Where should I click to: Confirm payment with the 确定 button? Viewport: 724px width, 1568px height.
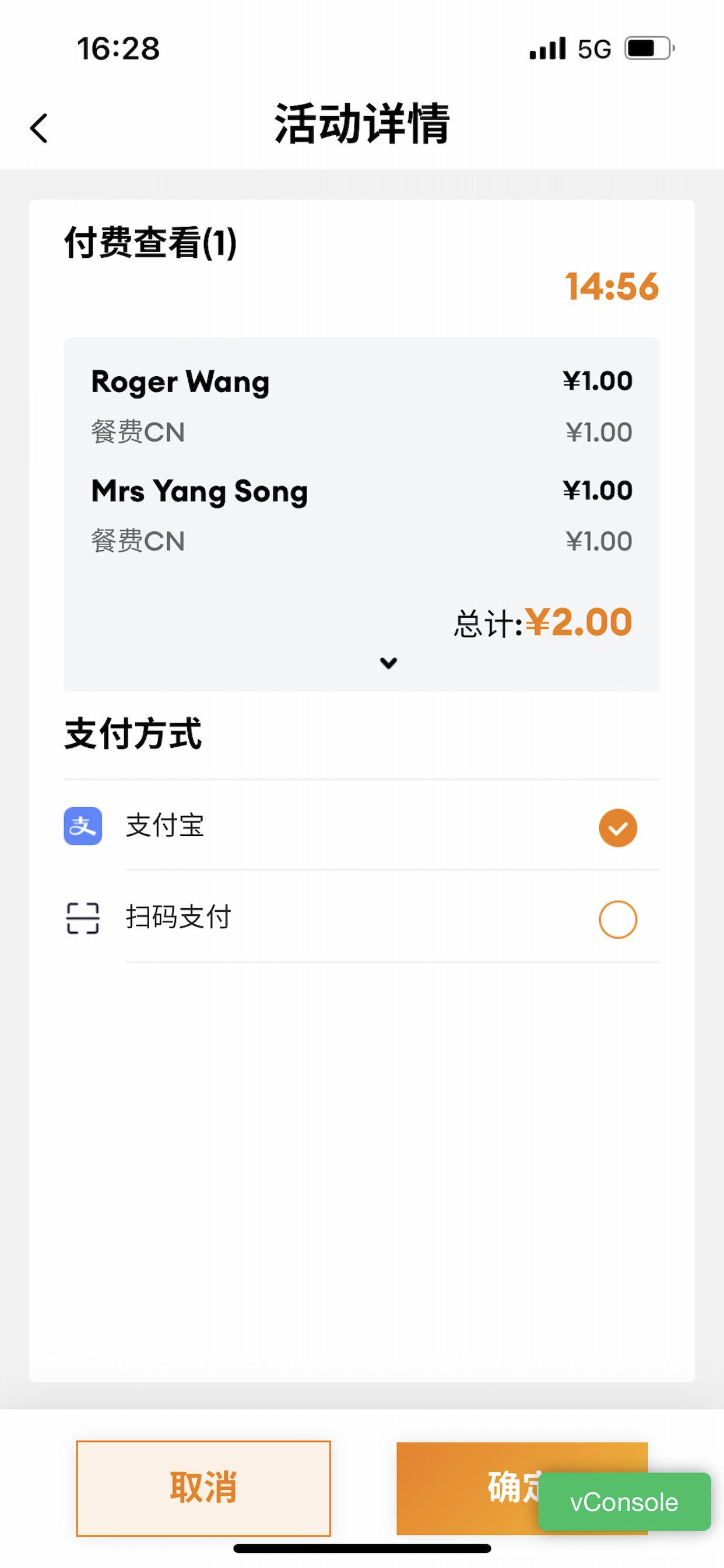468,1488
